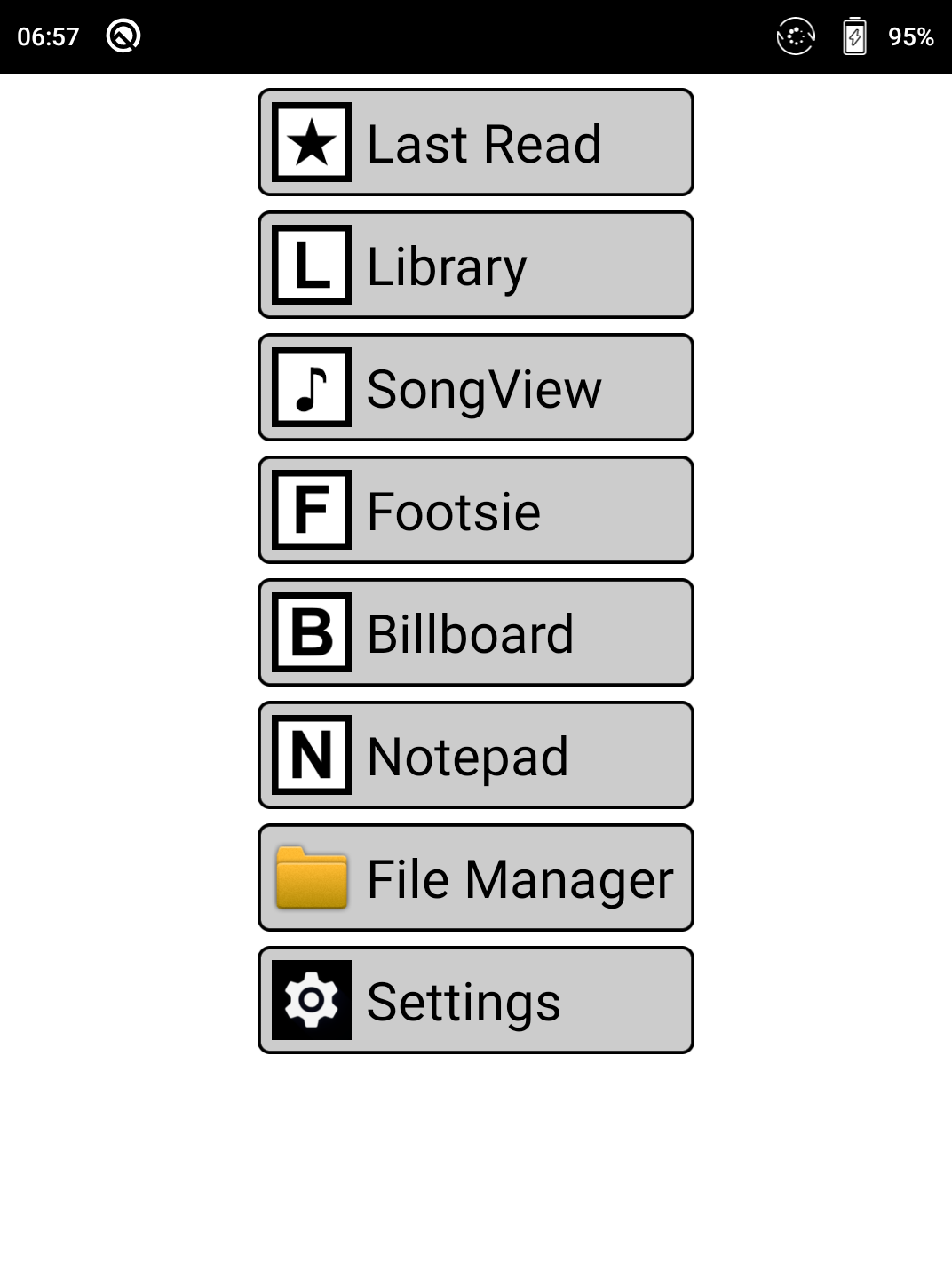Open the Footsie option

pos(475,510)
